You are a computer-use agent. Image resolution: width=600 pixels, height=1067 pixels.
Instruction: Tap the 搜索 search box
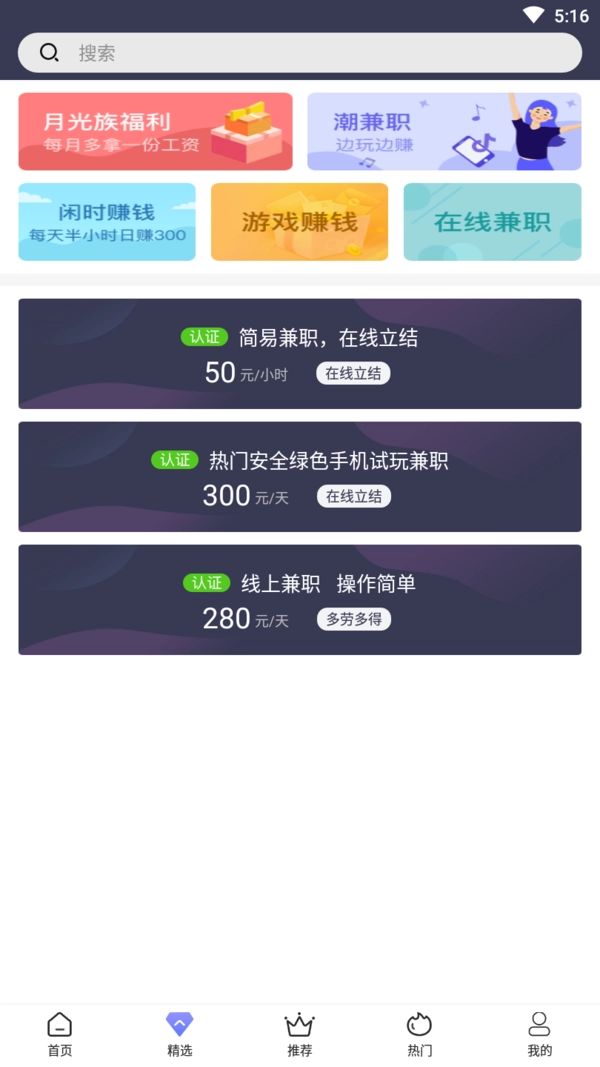point(299,53)
